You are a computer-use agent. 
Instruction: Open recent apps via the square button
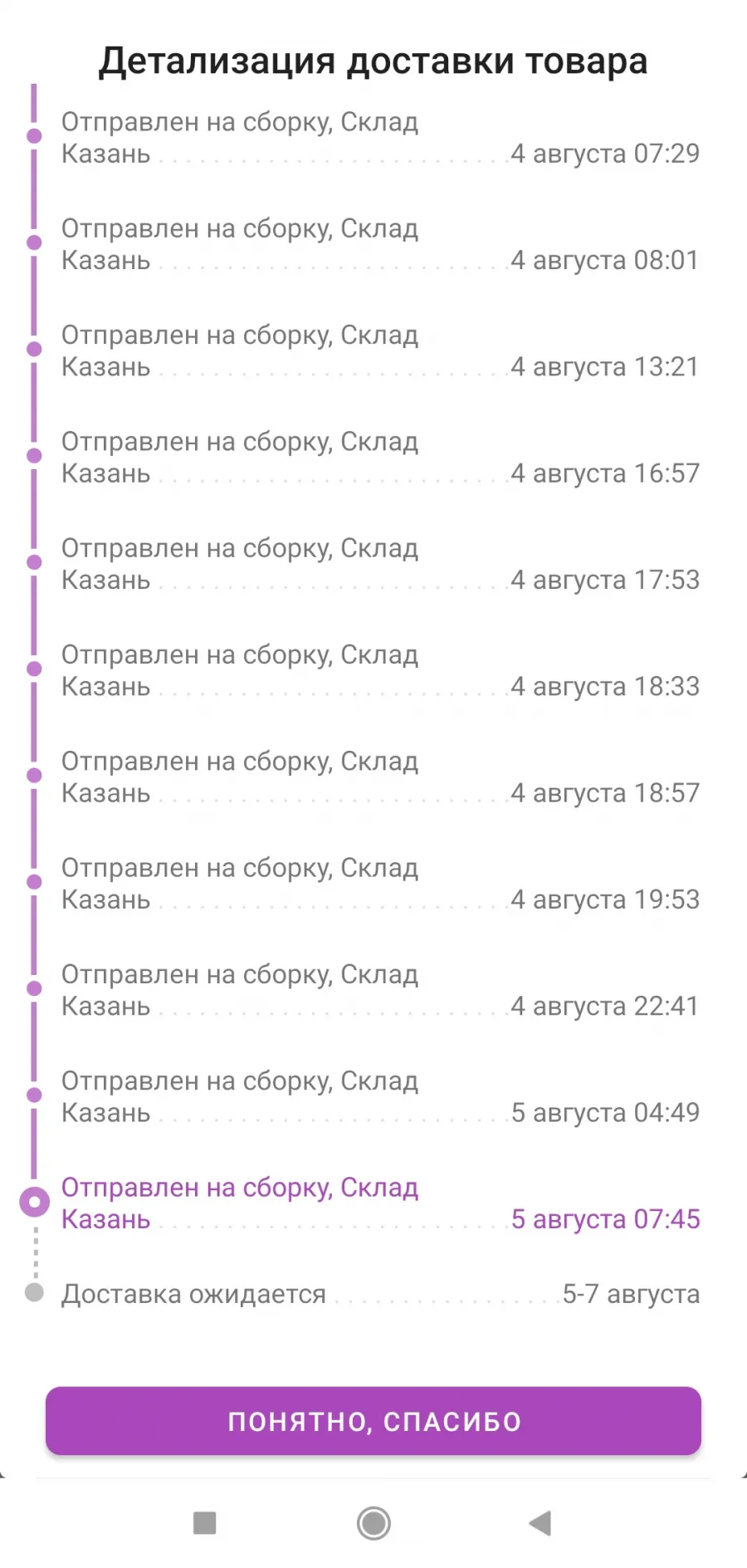(x=204, y=1523)
